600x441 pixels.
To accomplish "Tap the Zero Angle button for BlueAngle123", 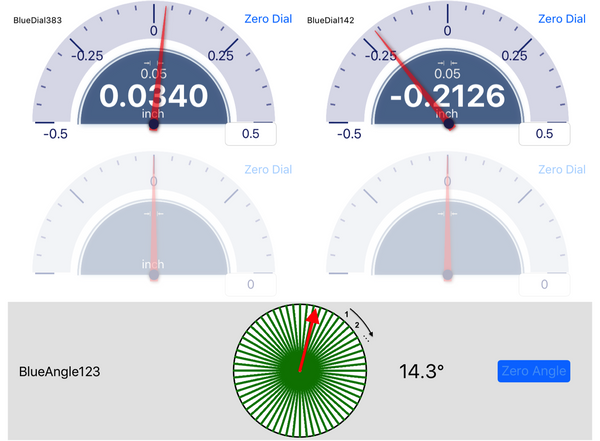I will point(533,371).
